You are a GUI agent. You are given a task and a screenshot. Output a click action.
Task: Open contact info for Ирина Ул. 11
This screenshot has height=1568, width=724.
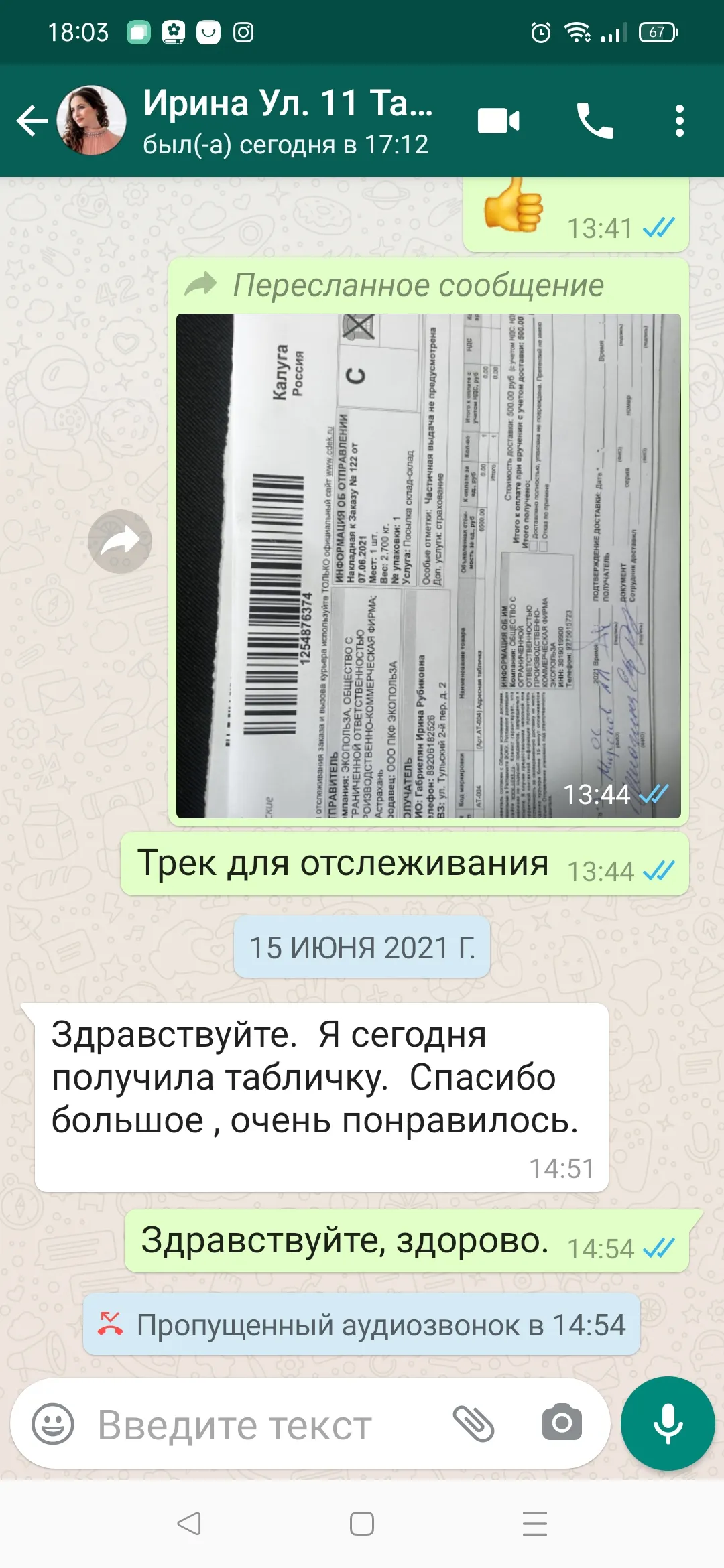click(288, 122)
